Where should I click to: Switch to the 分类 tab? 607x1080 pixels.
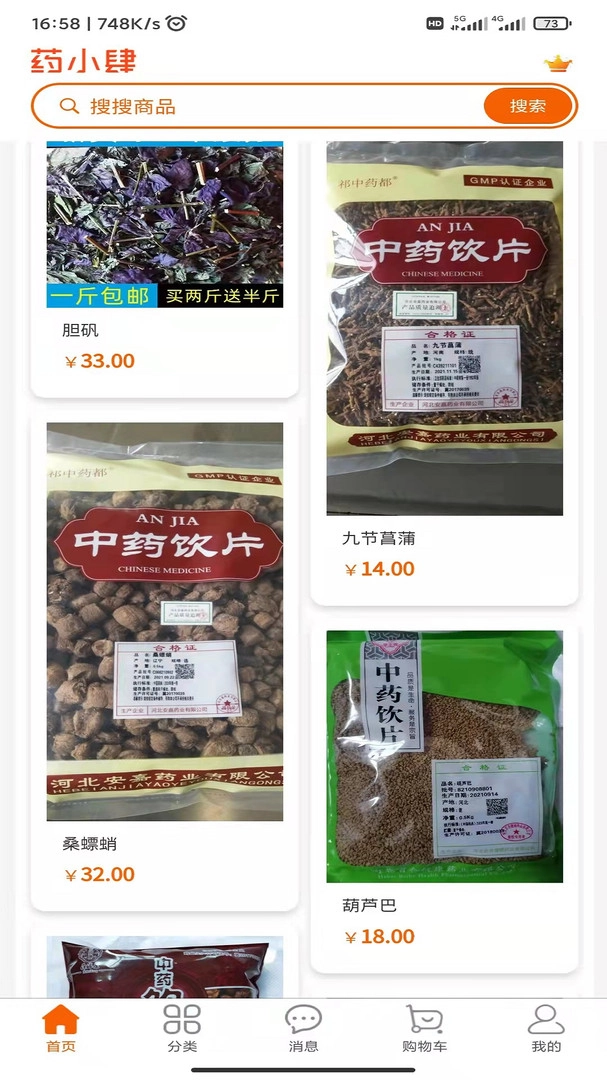tap(182, 1028)
